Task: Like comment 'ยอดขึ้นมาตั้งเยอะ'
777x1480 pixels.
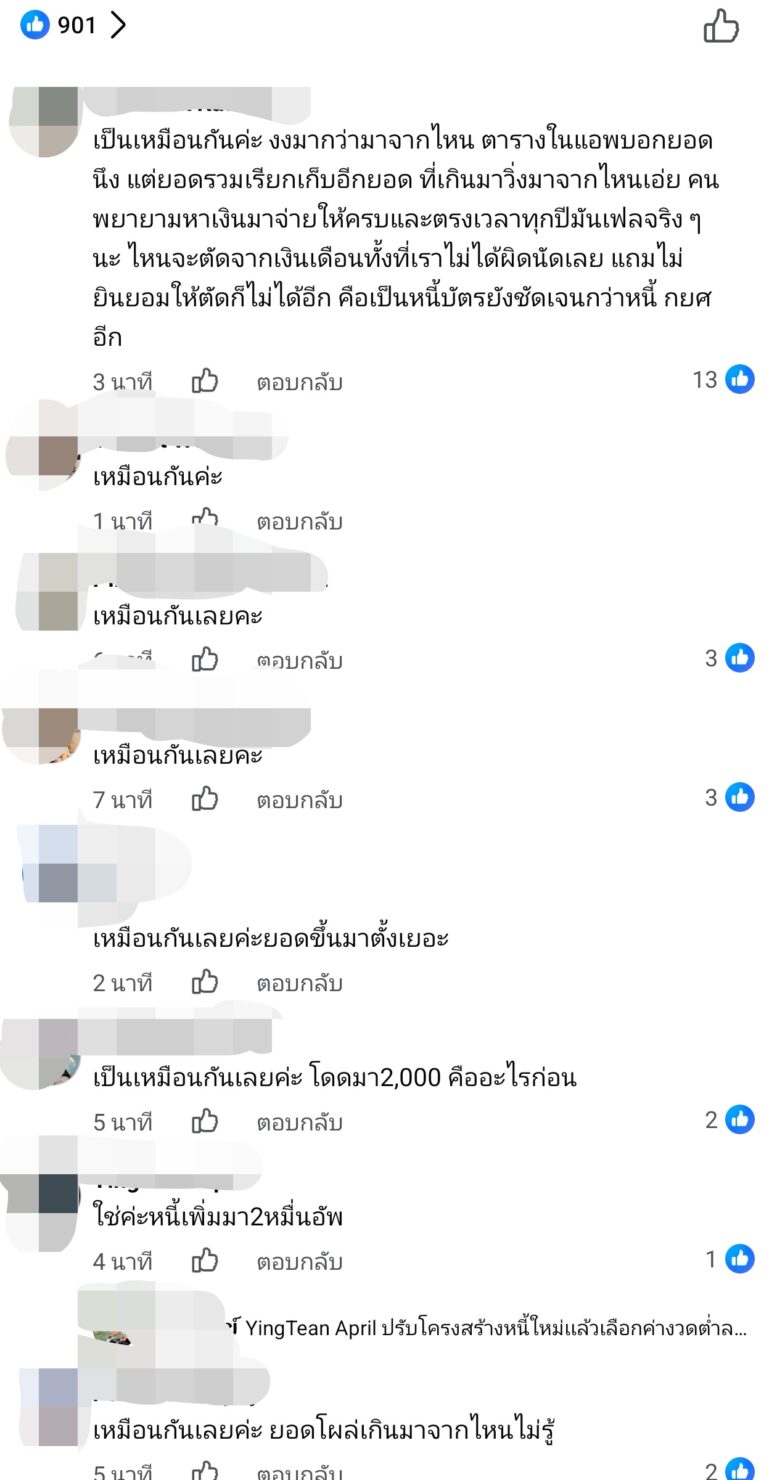Action: coord(205,982)
